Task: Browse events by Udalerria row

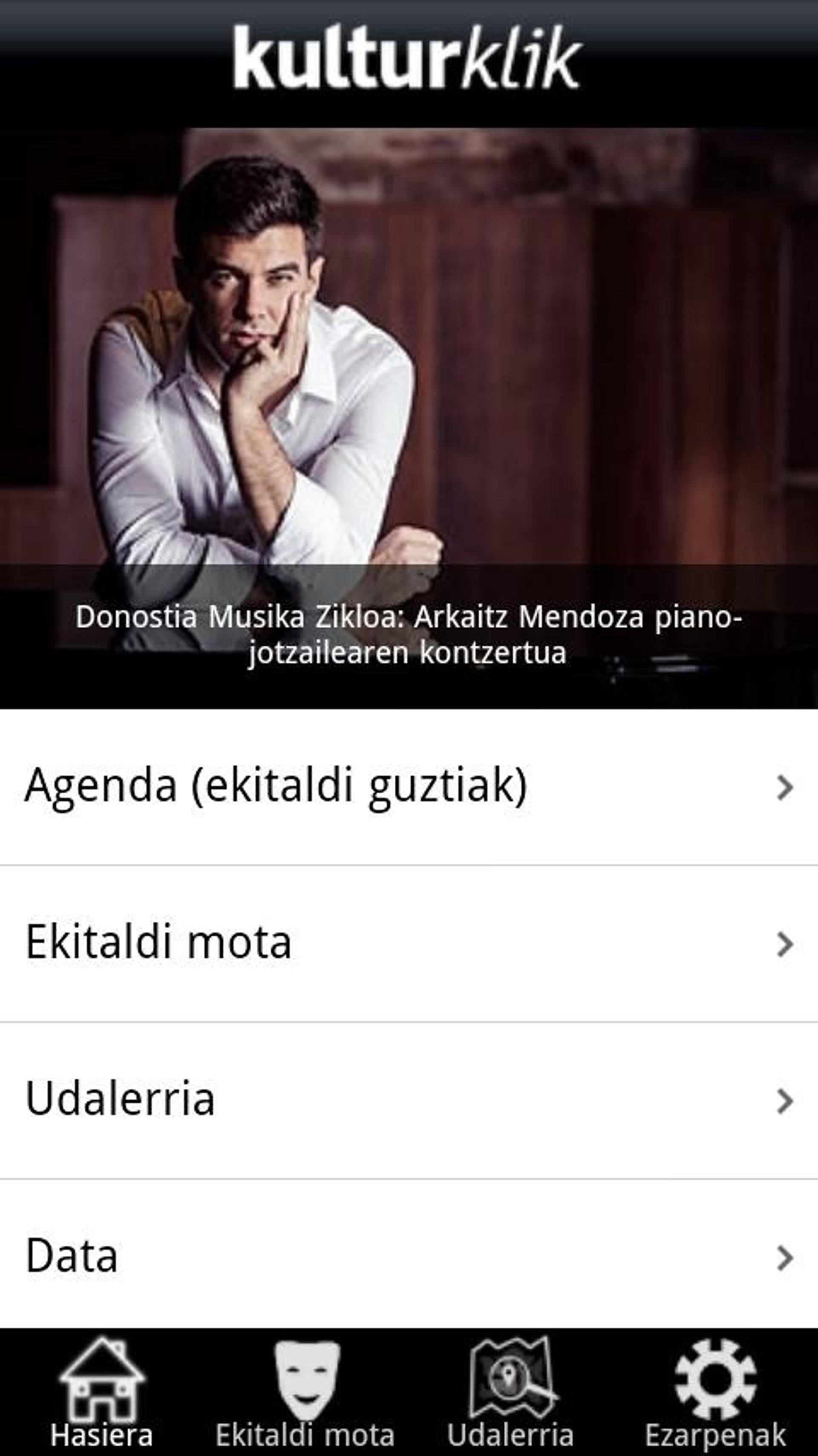Action: click(x=409, y=1099)
